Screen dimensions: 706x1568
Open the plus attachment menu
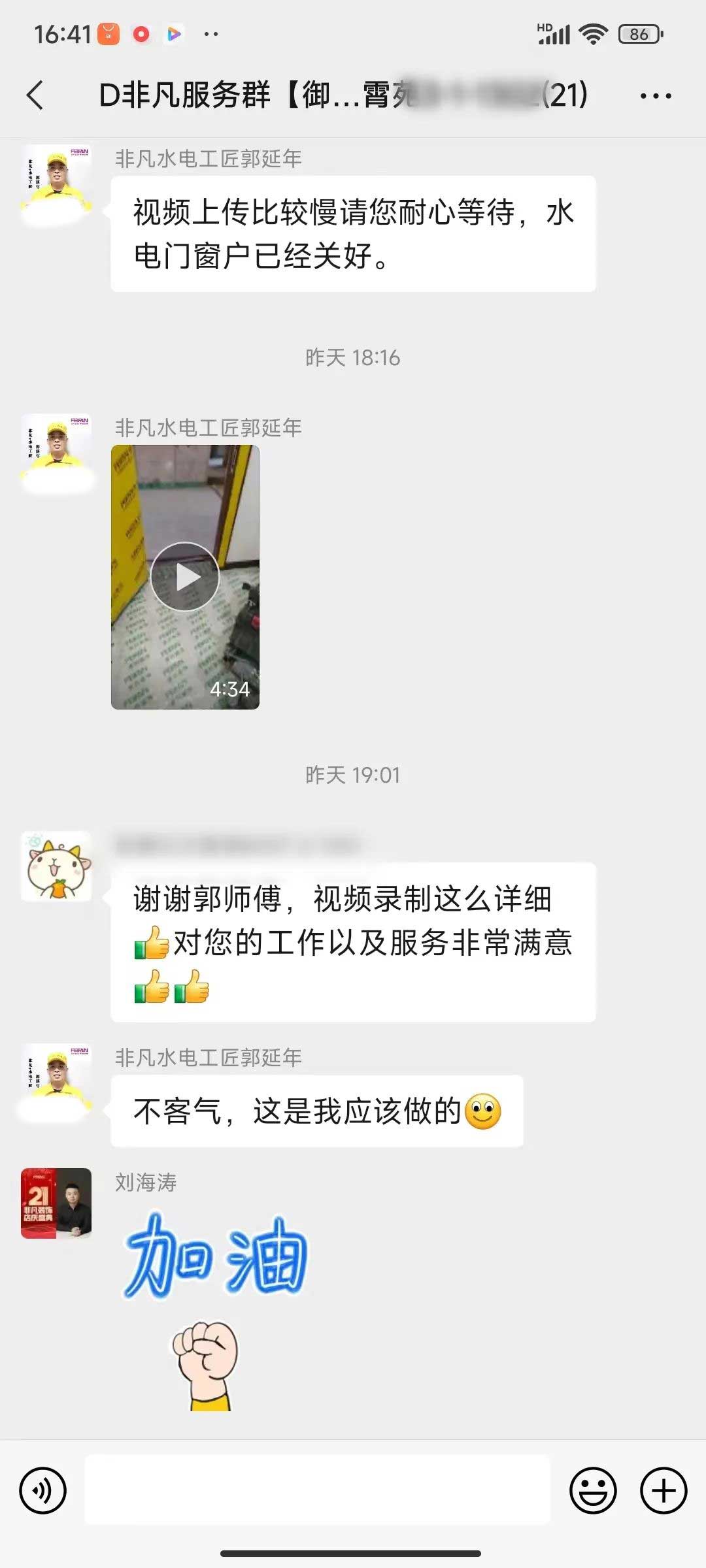click(663, 1490)
